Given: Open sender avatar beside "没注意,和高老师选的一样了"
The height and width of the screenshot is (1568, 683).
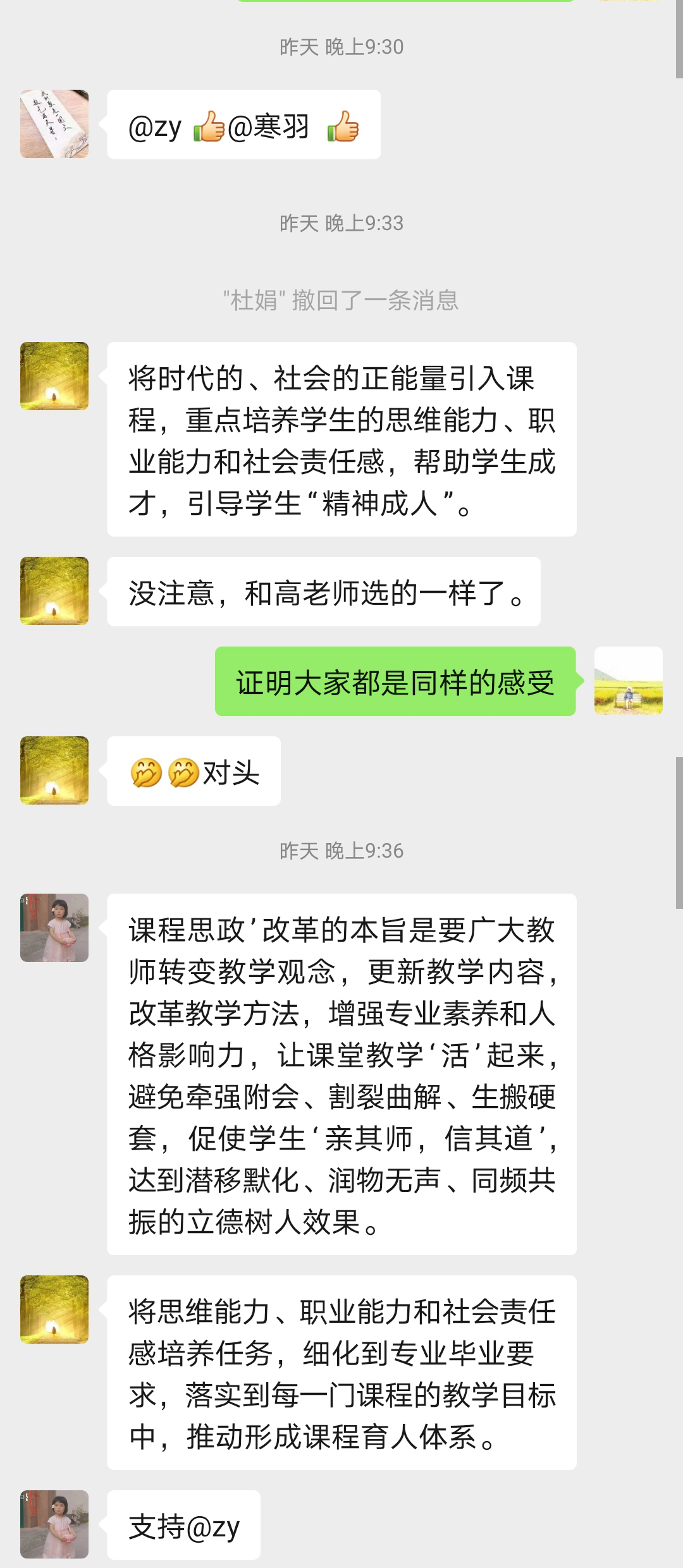Looking at the screenshot, I should [x=54, y=591].
